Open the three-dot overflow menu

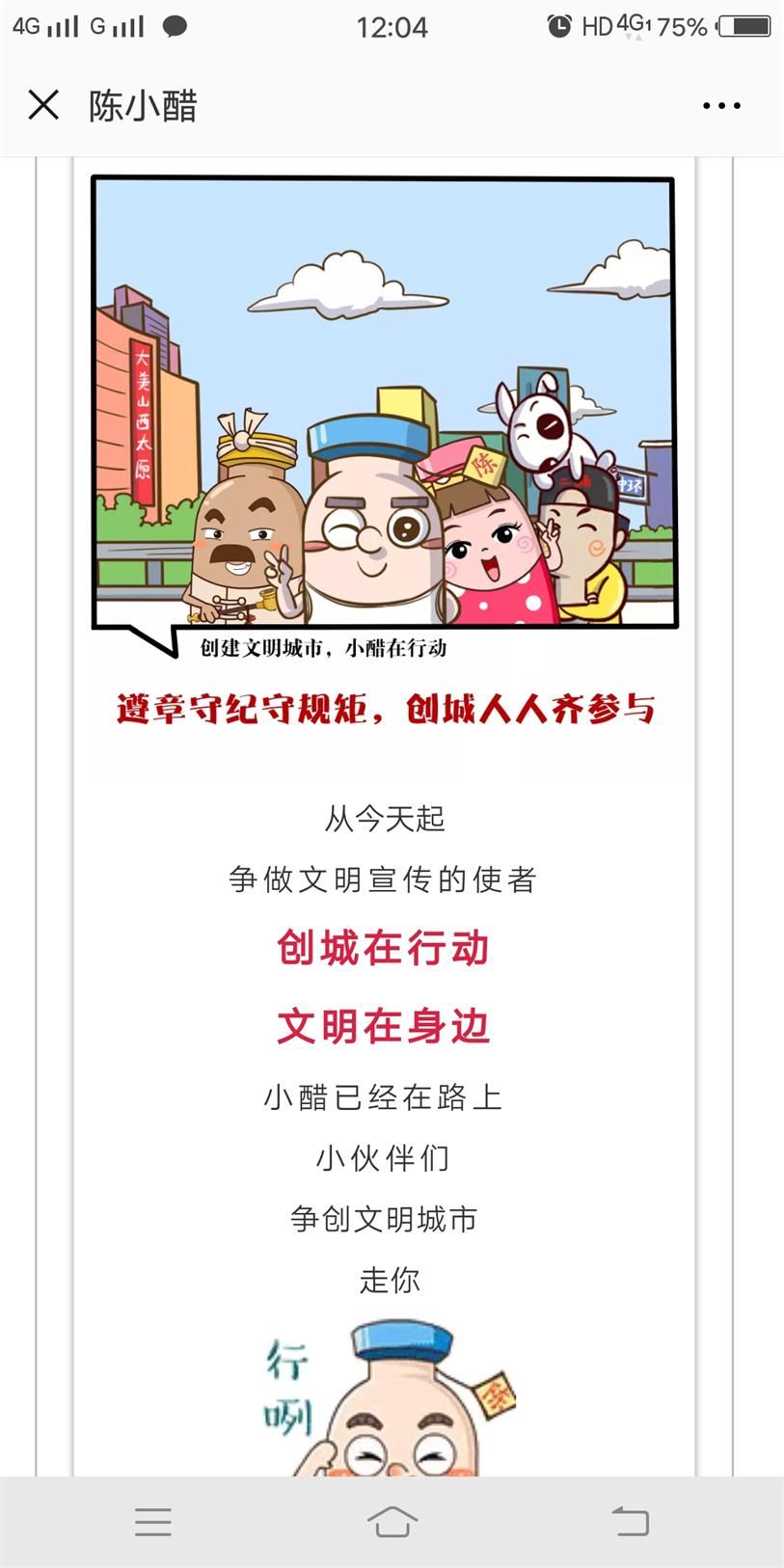click(721, 106)
